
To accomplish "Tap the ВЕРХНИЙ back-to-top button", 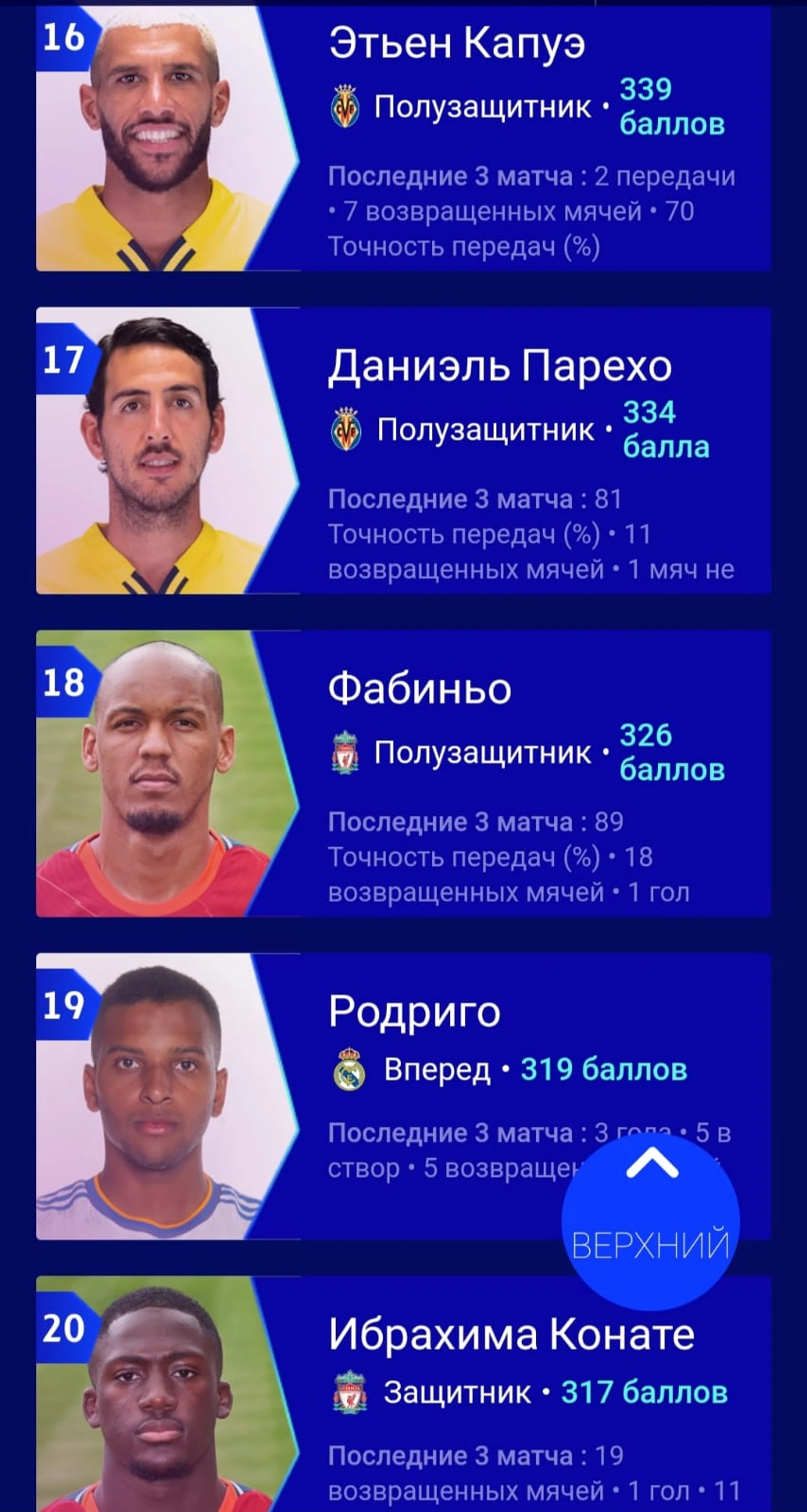I will click(x=650, y=1221).
